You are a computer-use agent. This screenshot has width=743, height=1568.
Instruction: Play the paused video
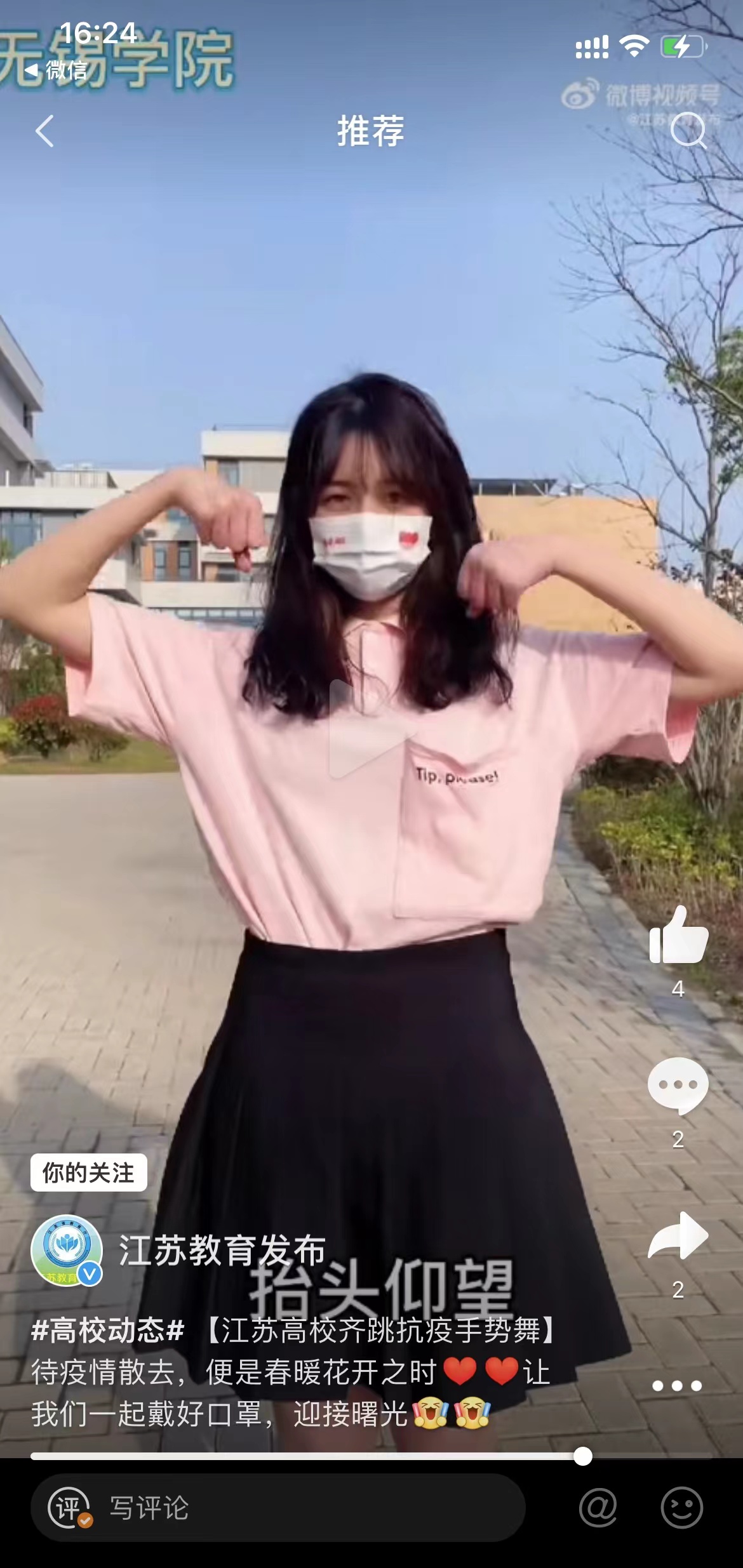pyautogui.click(x=370, y=729)
